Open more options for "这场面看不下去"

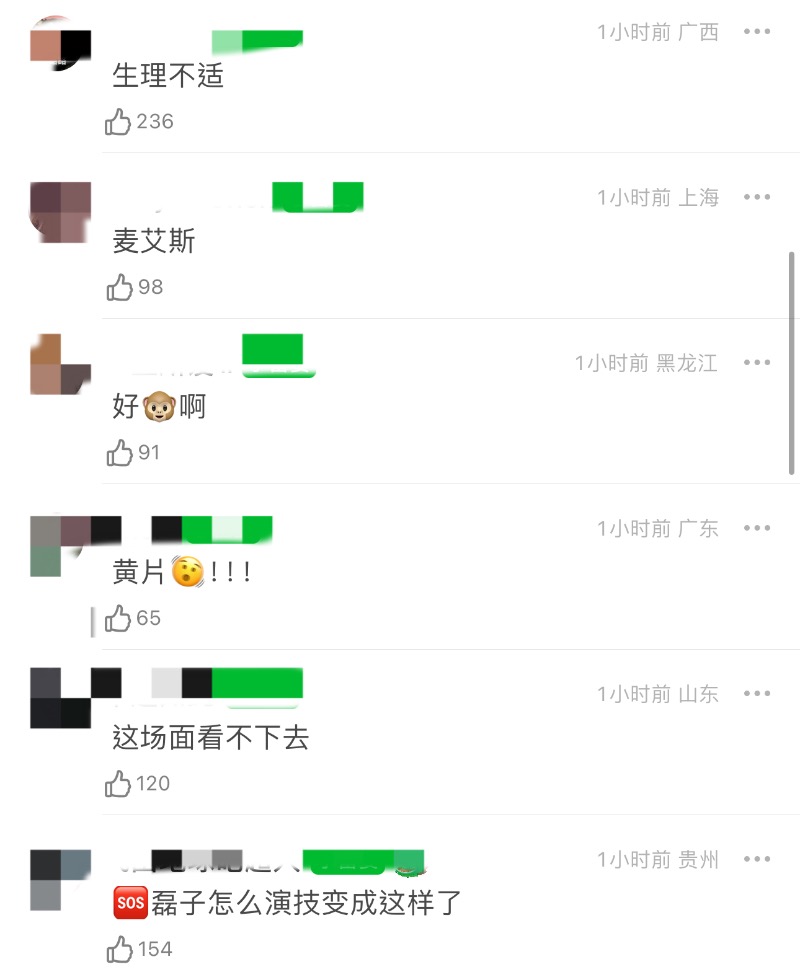(757, 693)
